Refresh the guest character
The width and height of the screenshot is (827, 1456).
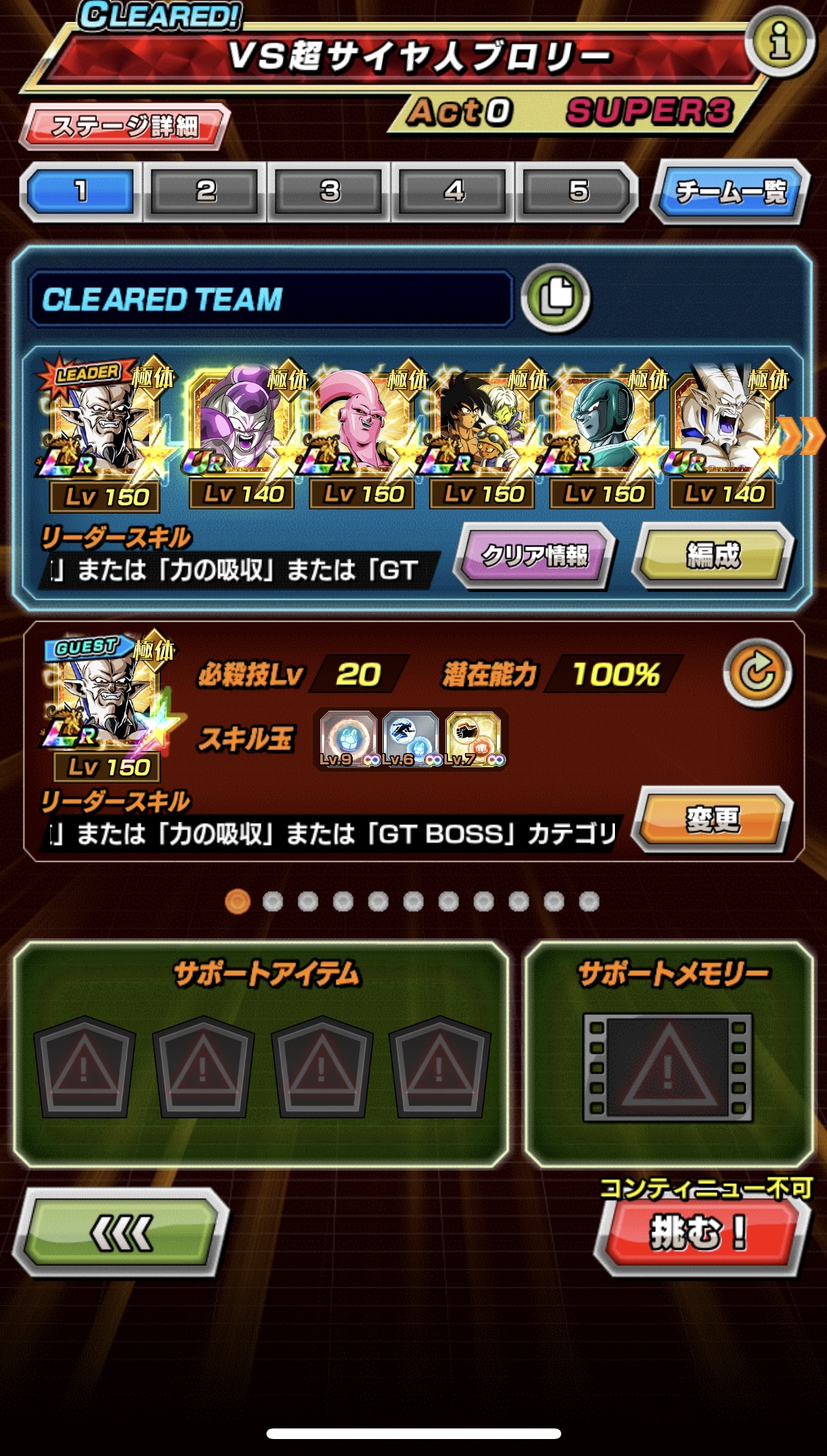[x=758, y=673]
